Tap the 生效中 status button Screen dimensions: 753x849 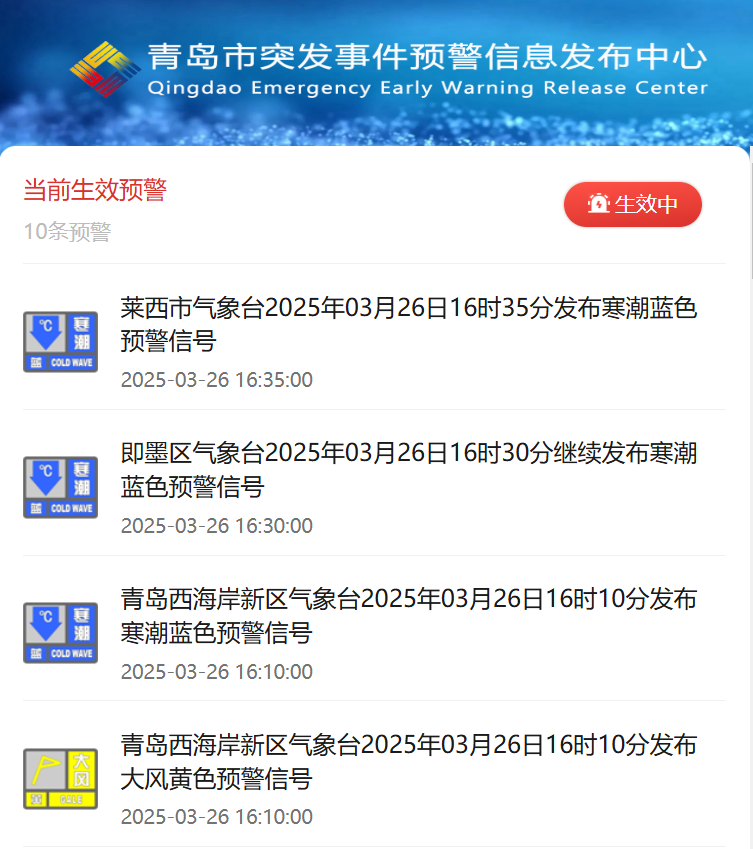click(633, 205)
